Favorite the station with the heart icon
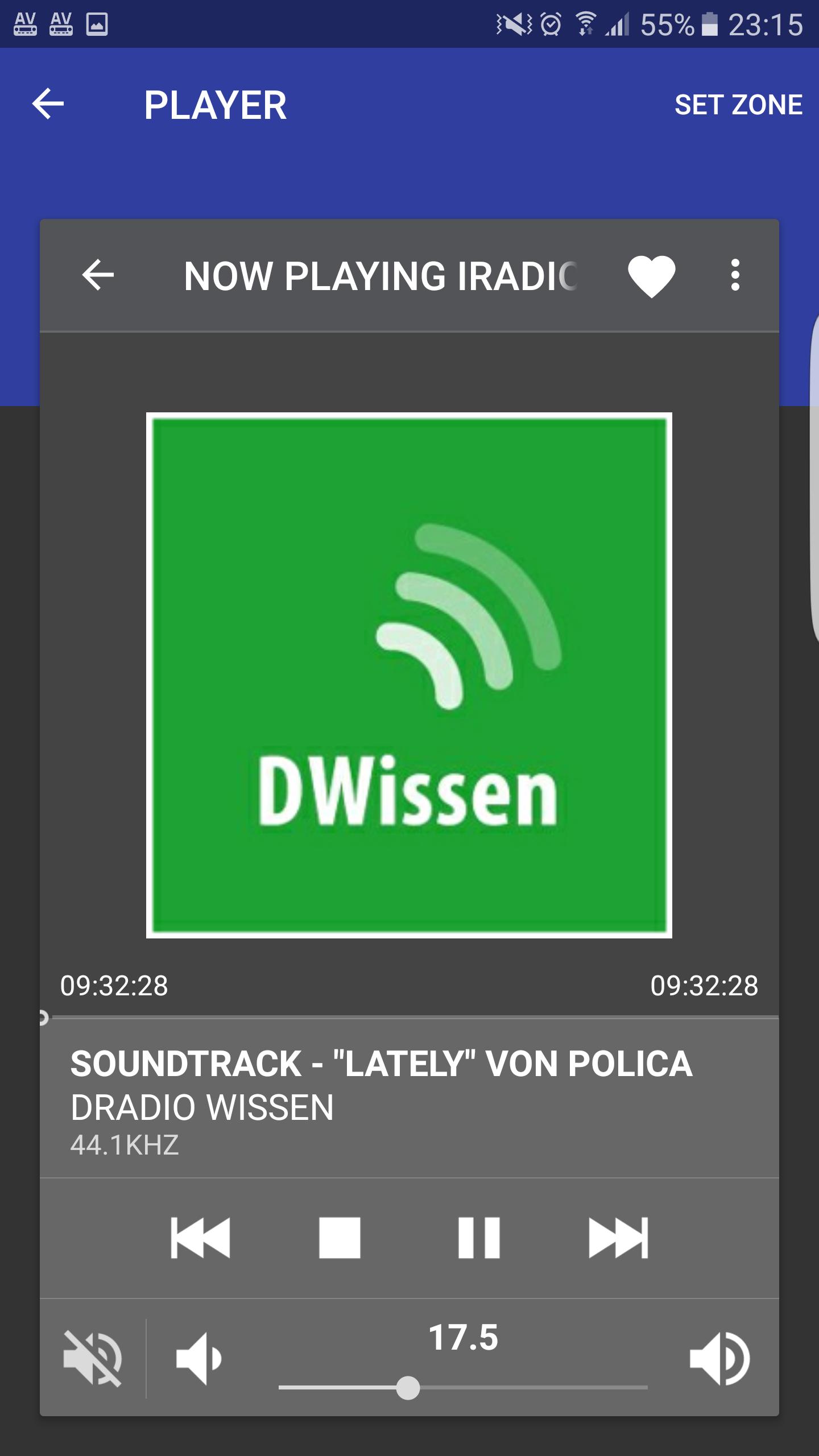Image resolution: width=819 pixels, height=1456 pixels. (651, 276)
